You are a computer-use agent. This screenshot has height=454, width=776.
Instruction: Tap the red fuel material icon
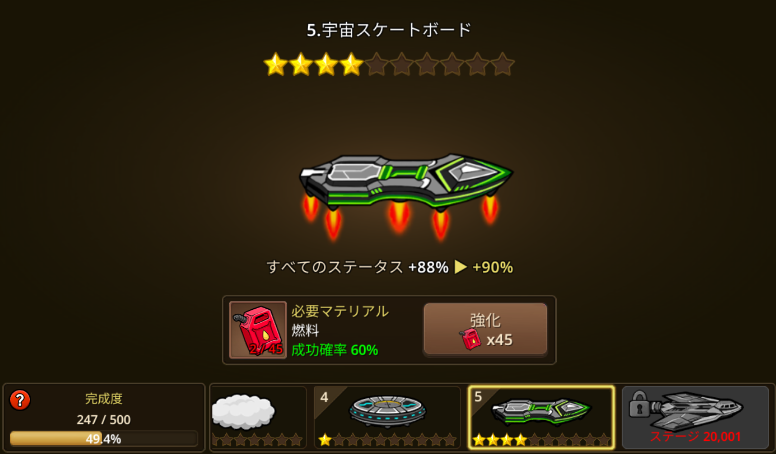click(x=257, y=330)
